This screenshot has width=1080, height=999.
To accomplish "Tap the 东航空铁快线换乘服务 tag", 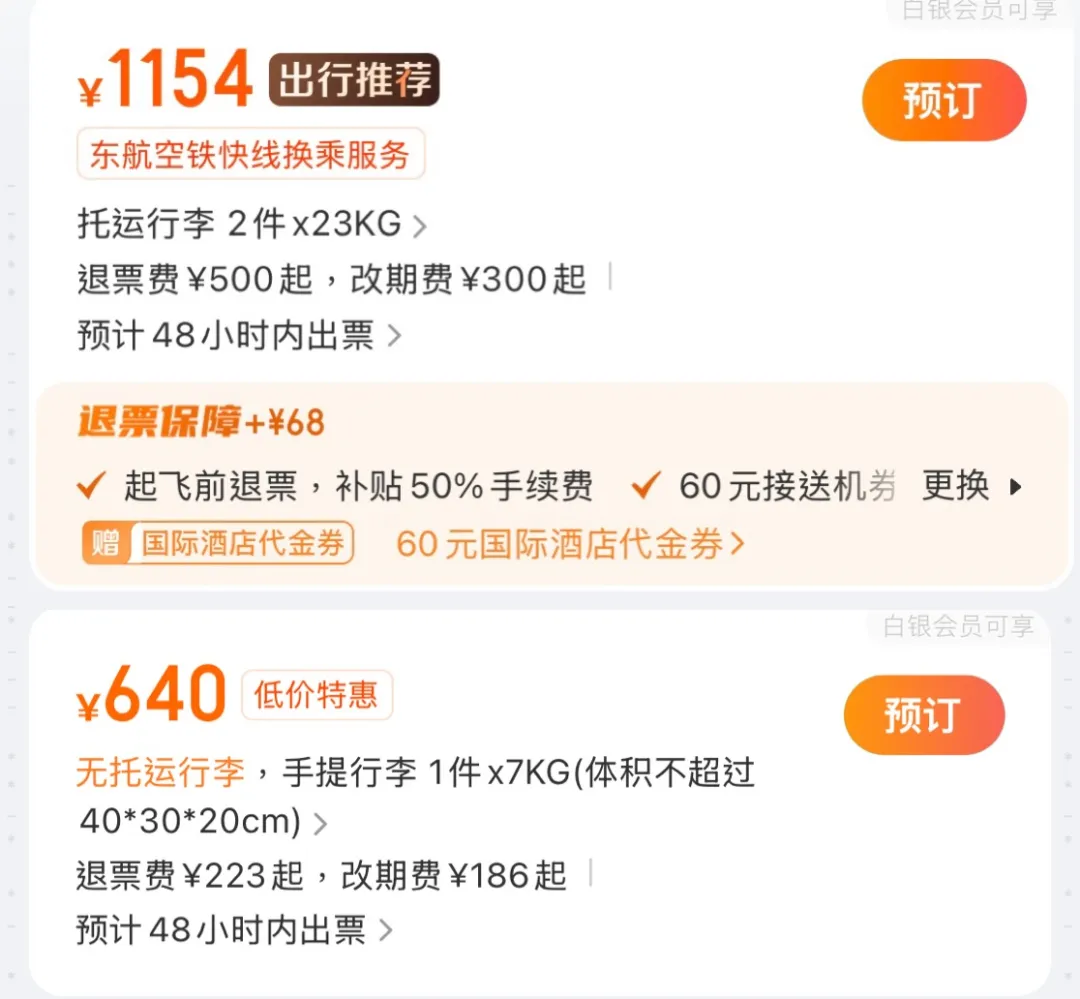I will [251, 155].
